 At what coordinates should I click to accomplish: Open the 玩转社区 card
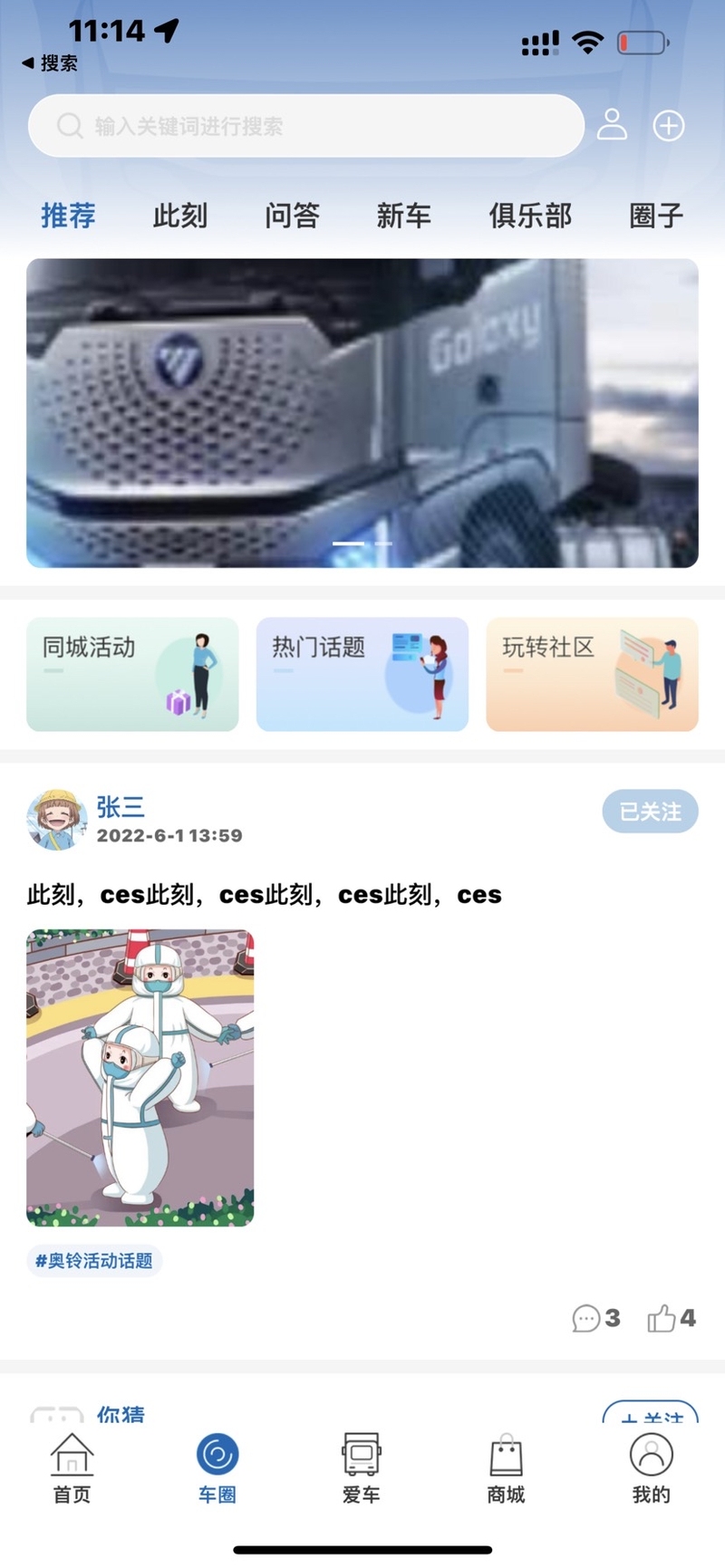592,674
